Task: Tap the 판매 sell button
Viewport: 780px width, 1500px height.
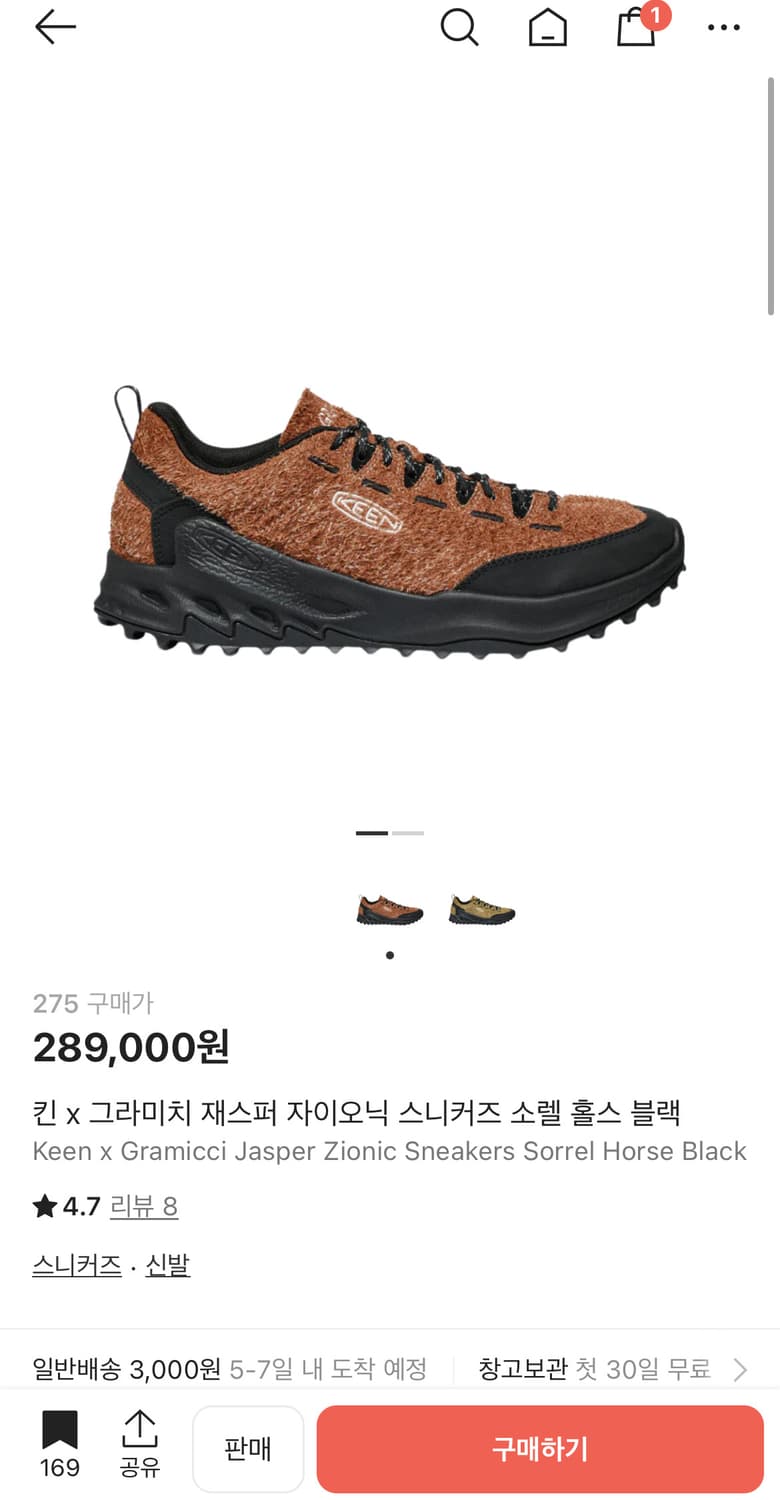Action: click(248, 1448)
